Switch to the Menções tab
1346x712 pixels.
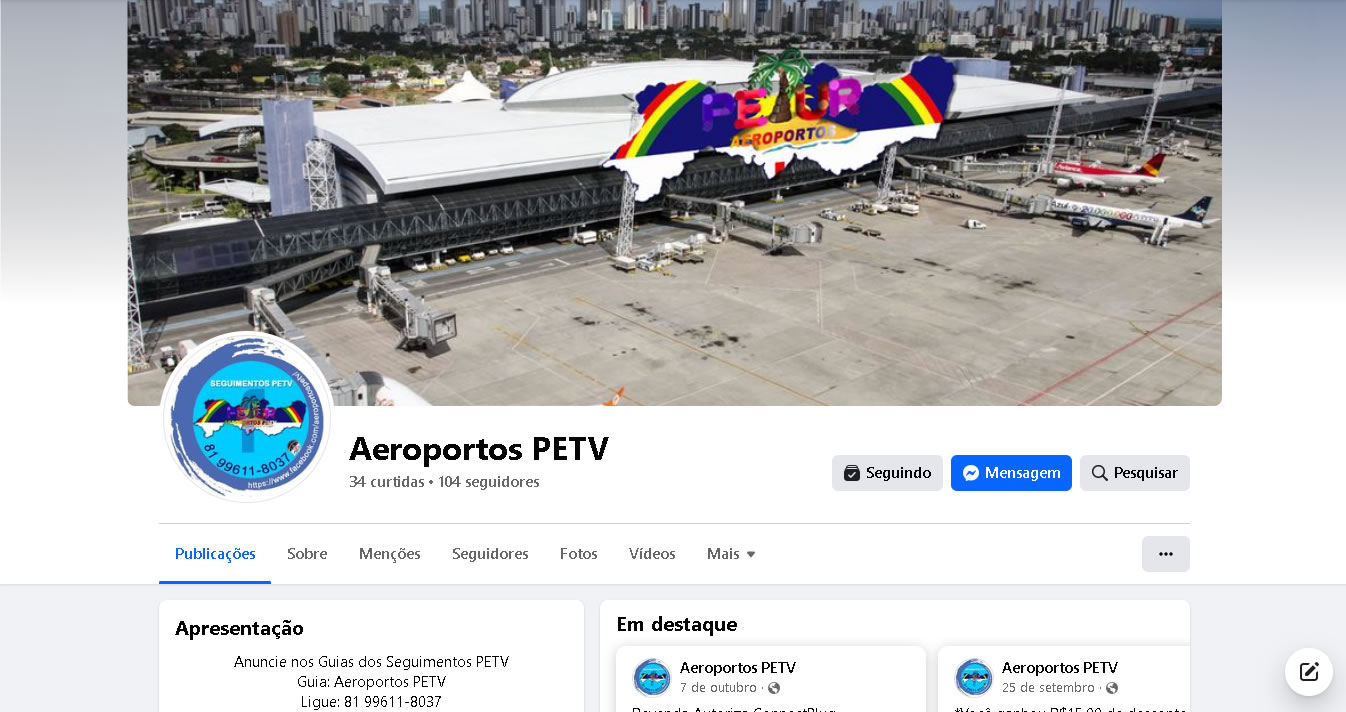[389, 554]
